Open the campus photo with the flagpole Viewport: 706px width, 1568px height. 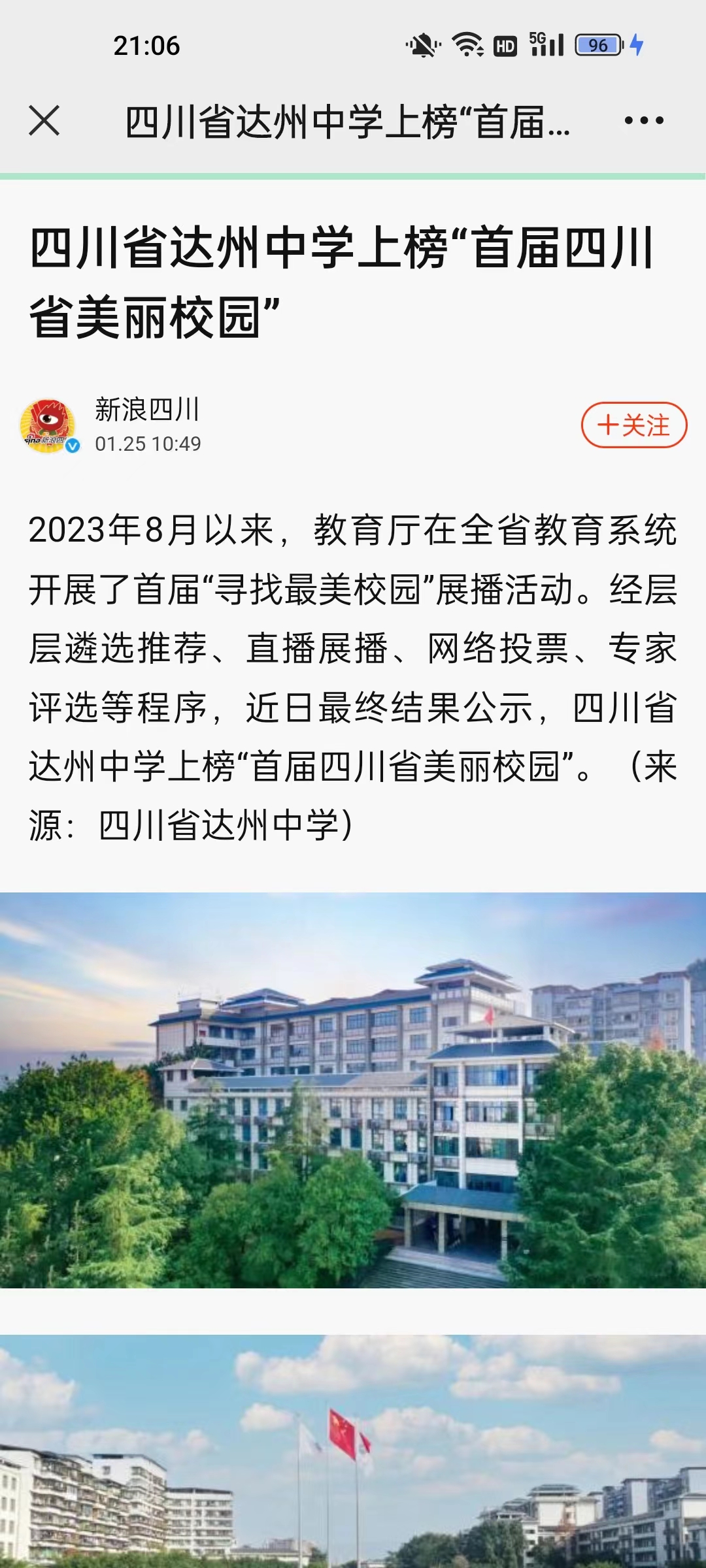pos(353,1450)
